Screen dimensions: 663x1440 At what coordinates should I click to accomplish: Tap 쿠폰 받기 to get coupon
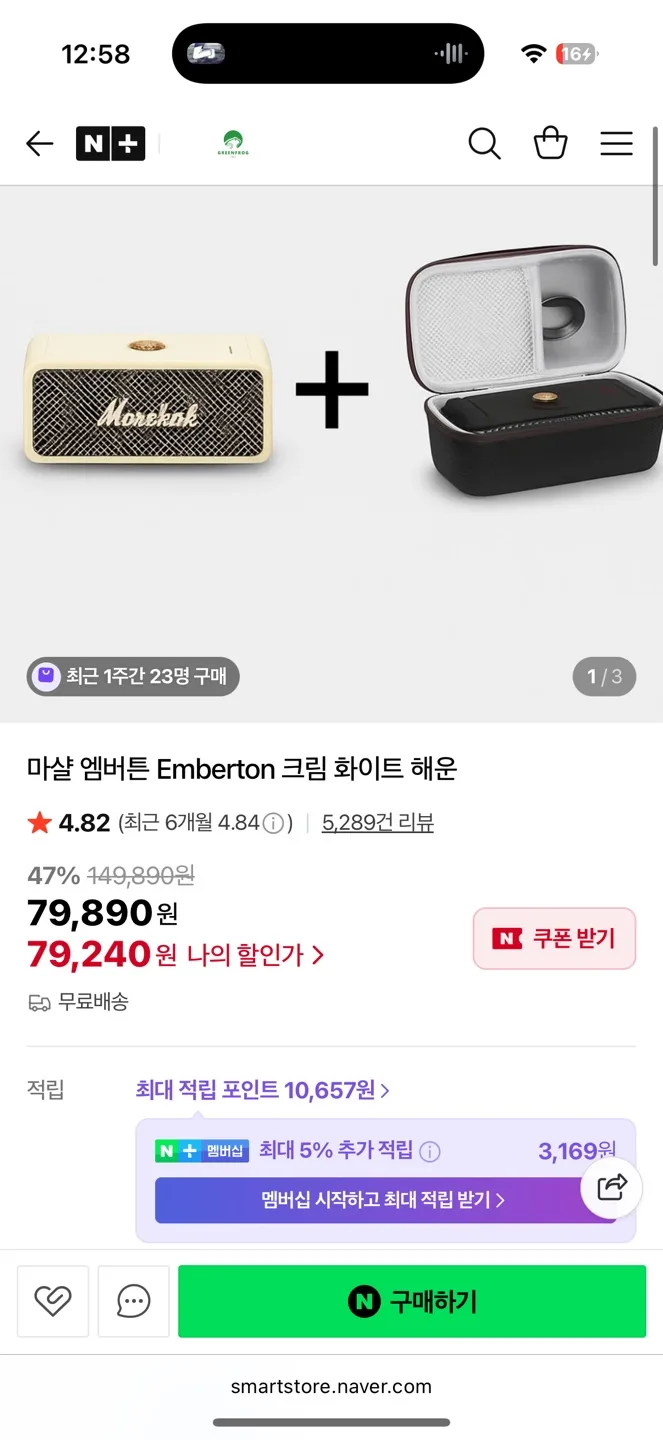pyautogui.click(x=554, y=939)
